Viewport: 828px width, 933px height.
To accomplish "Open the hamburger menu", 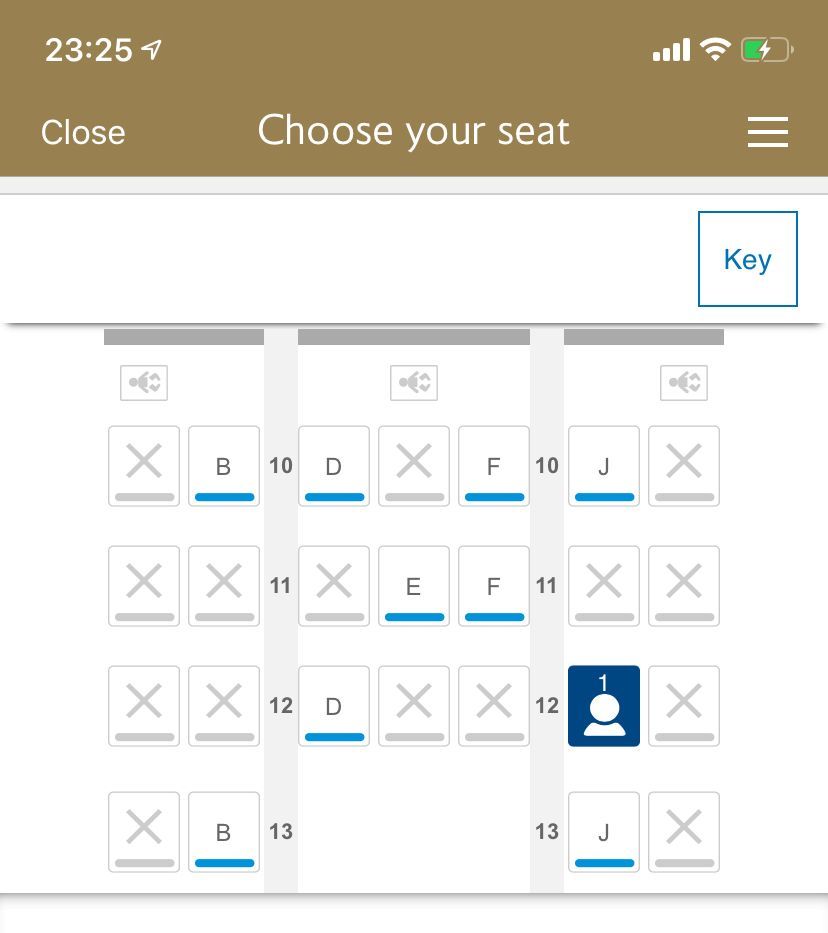I will [x=767, y=132].
